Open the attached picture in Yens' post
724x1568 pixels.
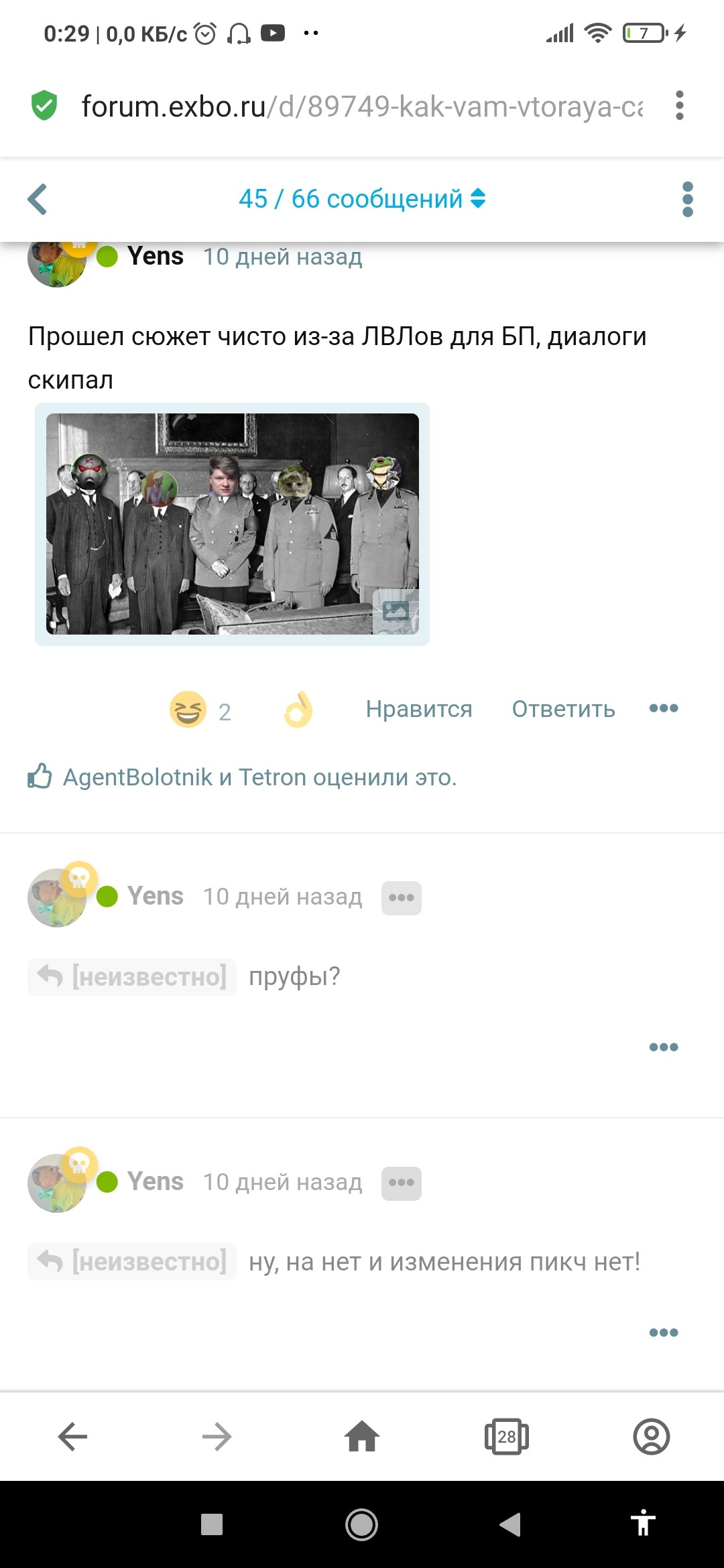click(x=232, y=524)
